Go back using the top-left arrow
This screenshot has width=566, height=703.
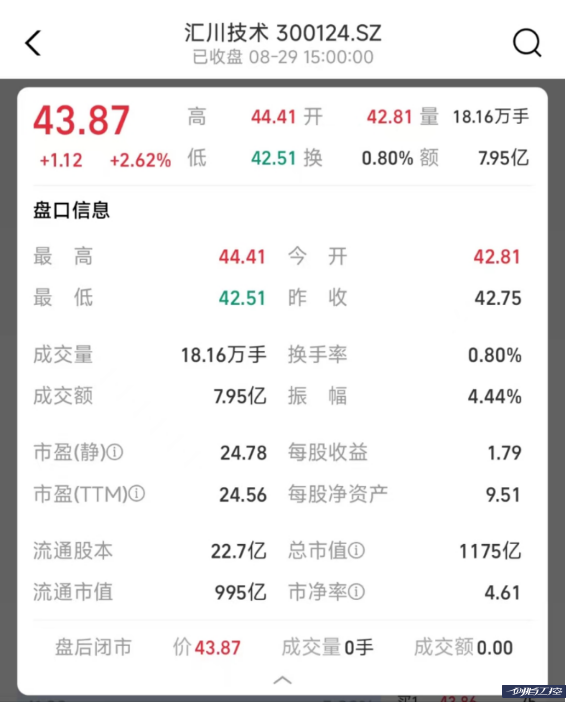pyautogui.click(x=33, y=43)
